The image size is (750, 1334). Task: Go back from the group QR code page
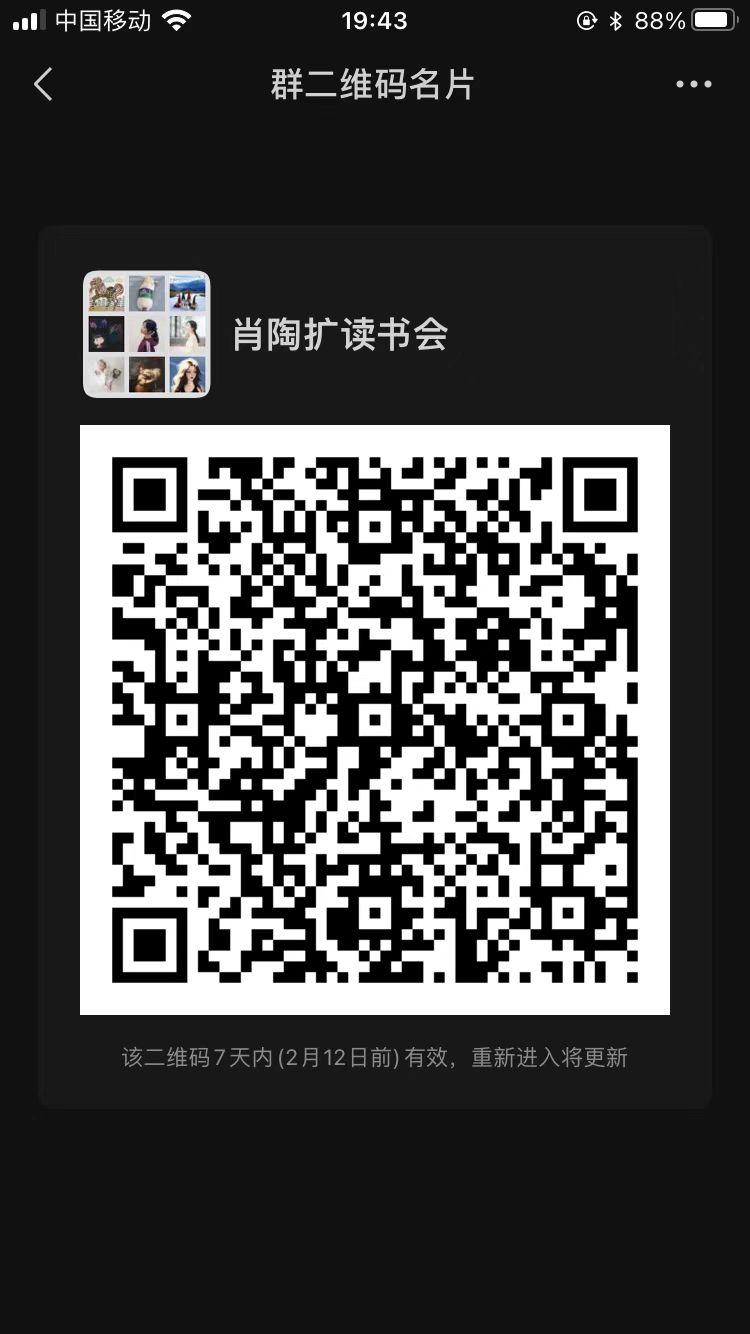[x=43, y=85]
